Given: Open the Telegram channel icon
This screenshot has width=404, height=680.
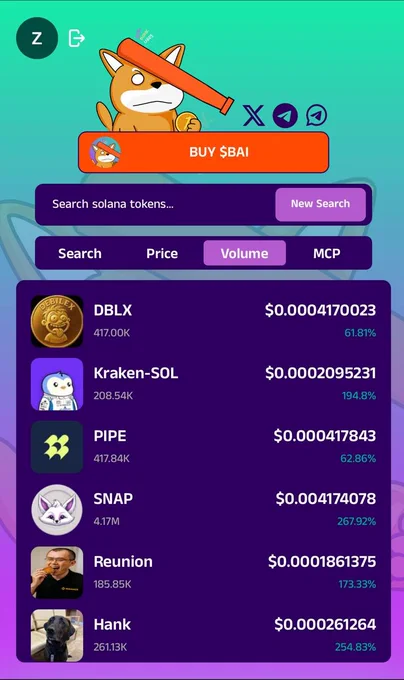Looking at the screenshot, I should pyautogui.click(x=285, y=115).
